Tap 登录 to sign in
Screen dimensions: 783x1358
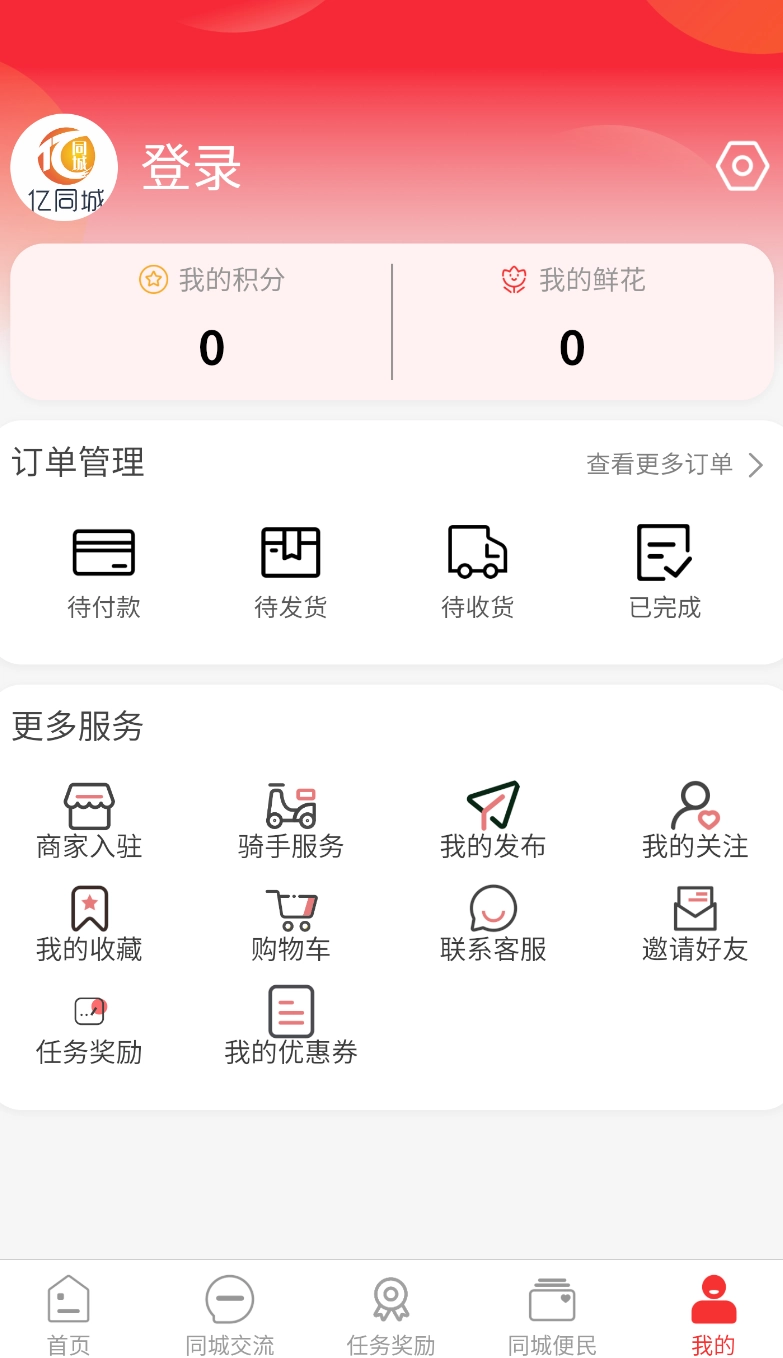[x=191, y=167]
